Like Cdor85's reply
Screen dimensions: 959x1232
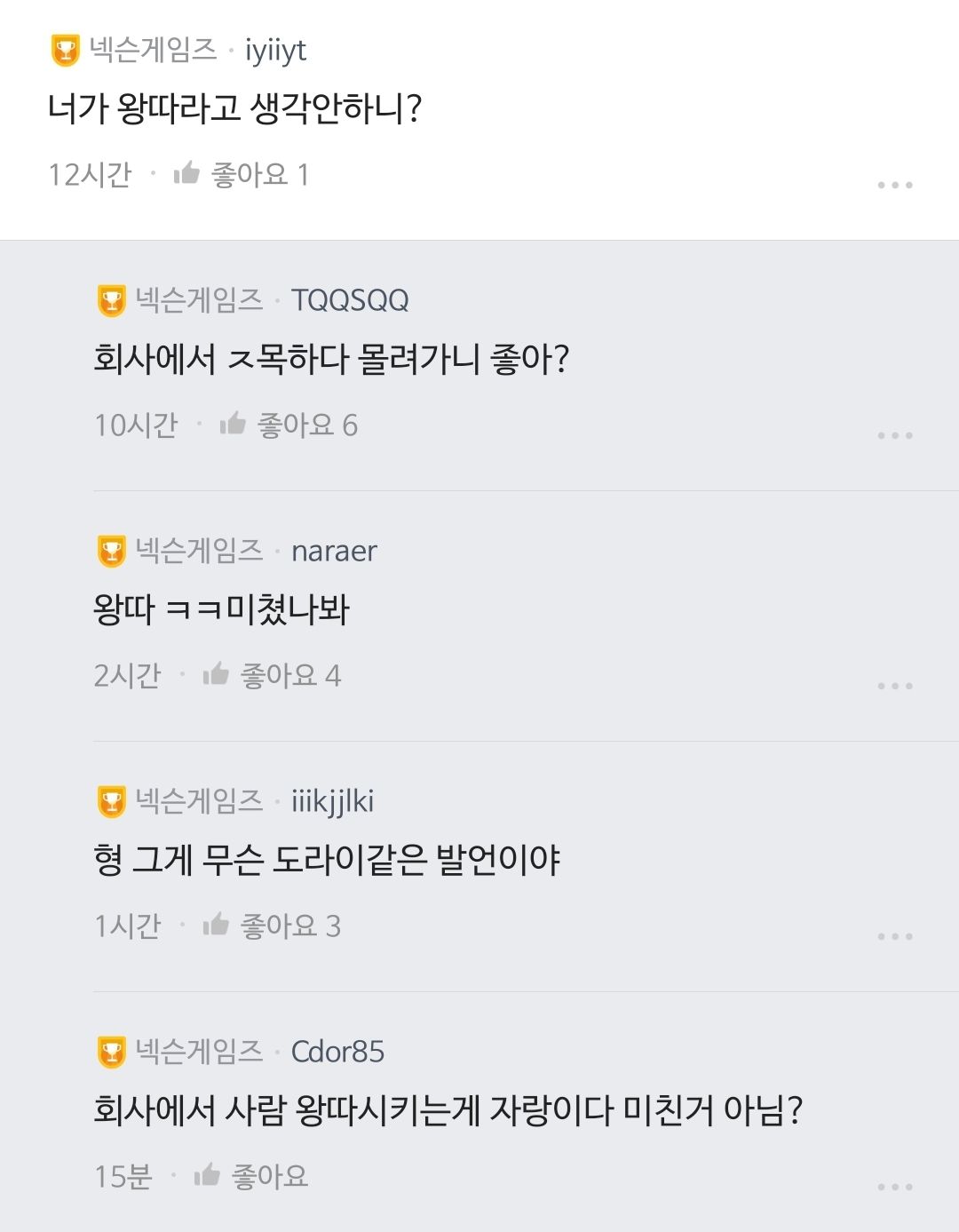(208, 1175)
